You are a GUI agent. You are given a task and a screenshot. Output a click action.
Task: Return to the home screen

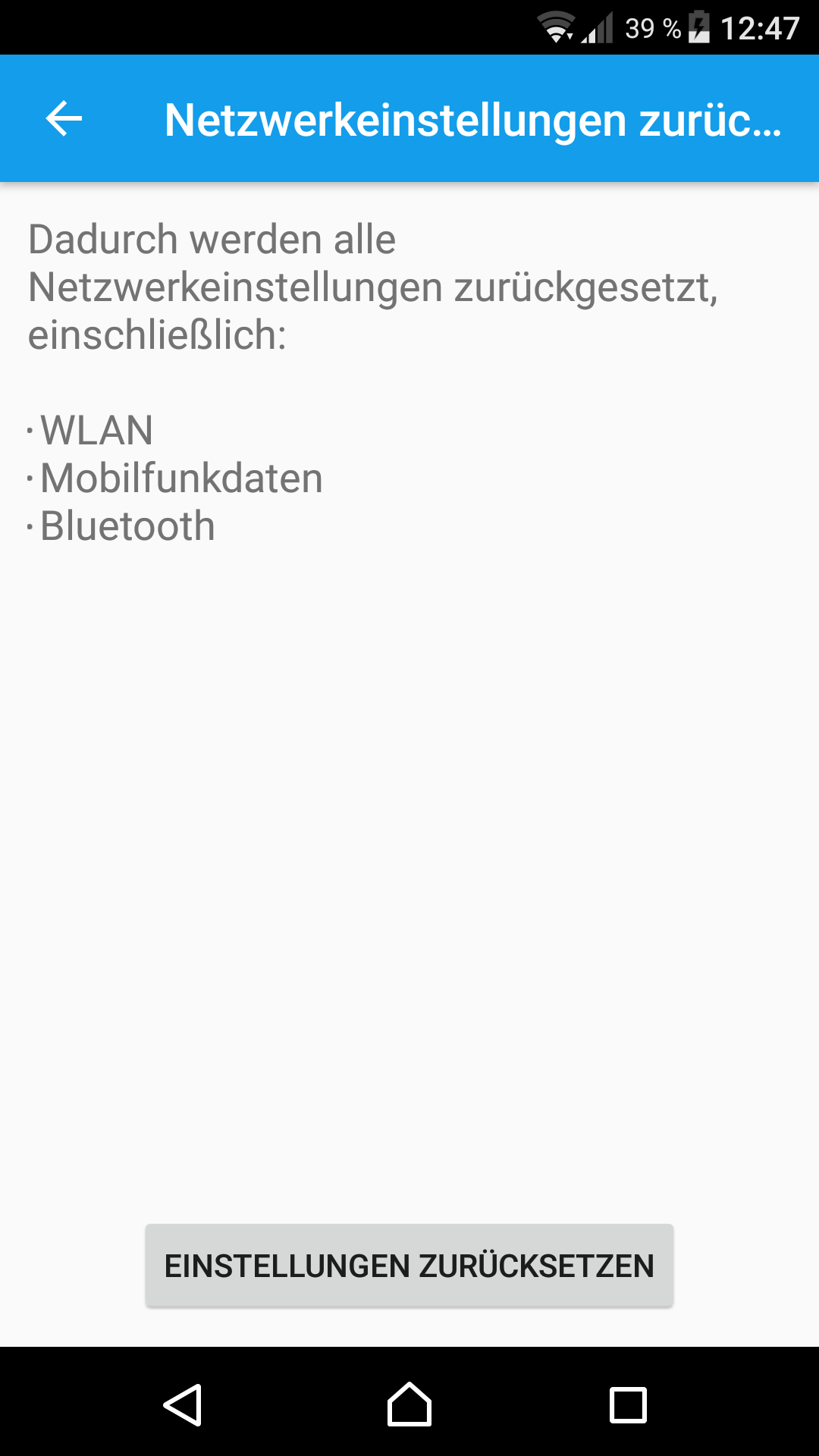[409, 1404]
